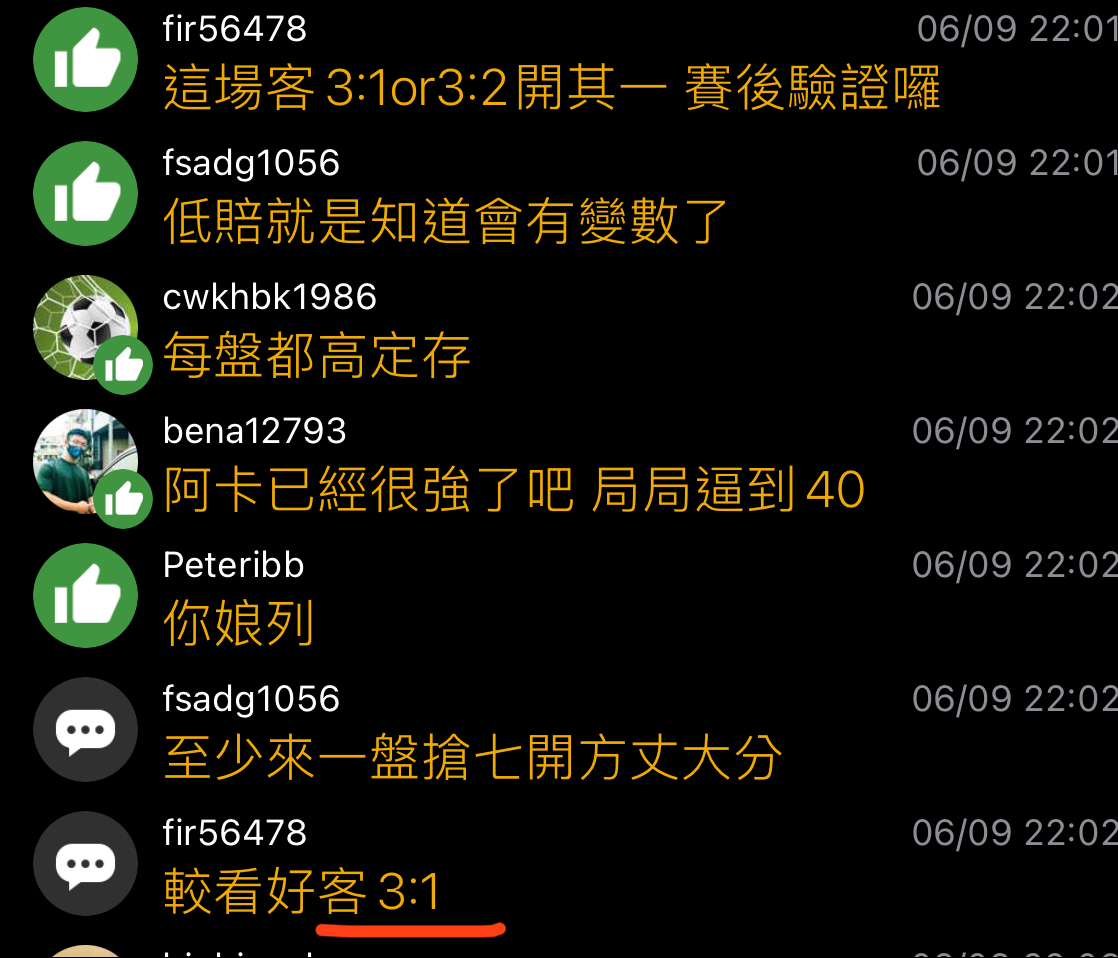Screen dimensions: 1118x958
Task: Open bena12793's profile photo
Action: tap(84, 462)
